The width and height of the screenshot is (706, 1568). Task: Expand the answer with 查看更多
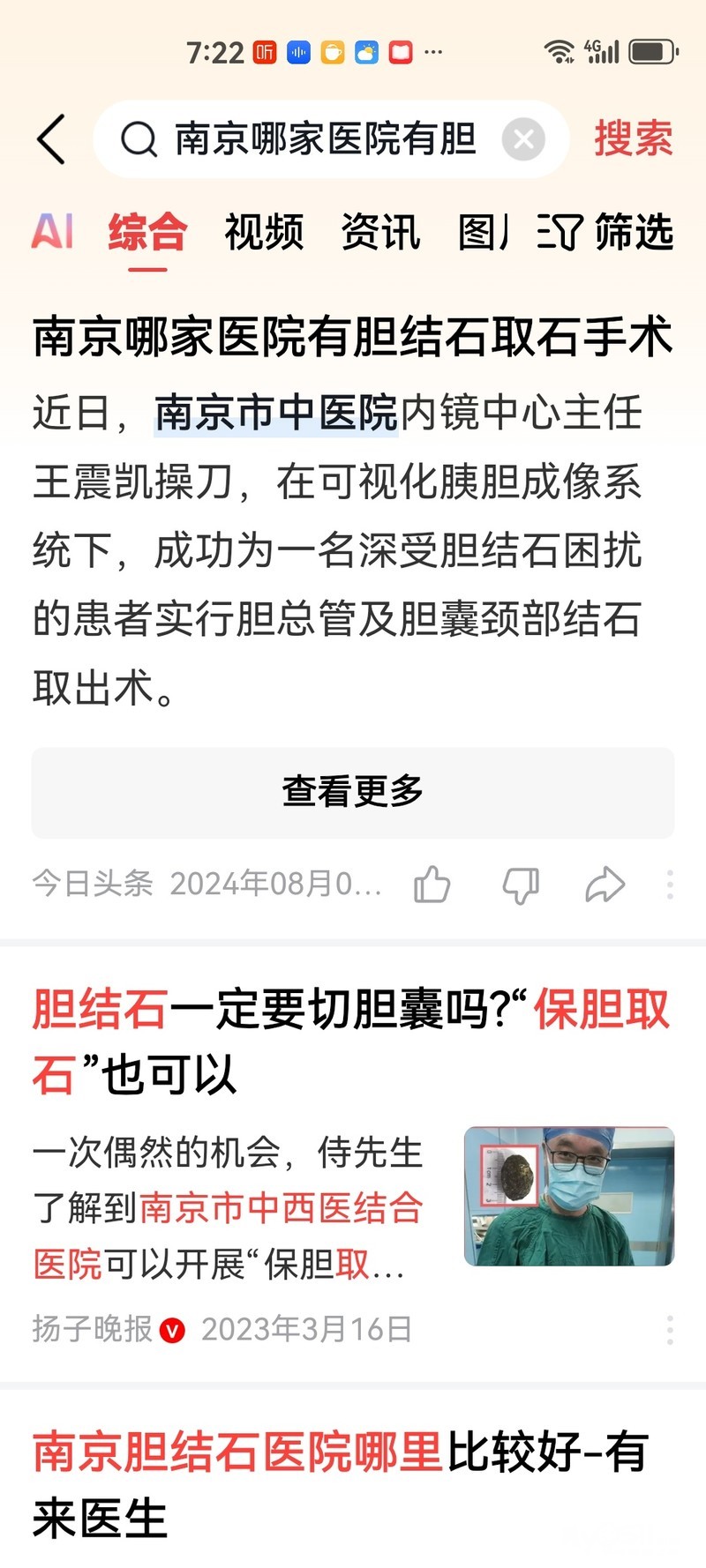pos(353,792)
